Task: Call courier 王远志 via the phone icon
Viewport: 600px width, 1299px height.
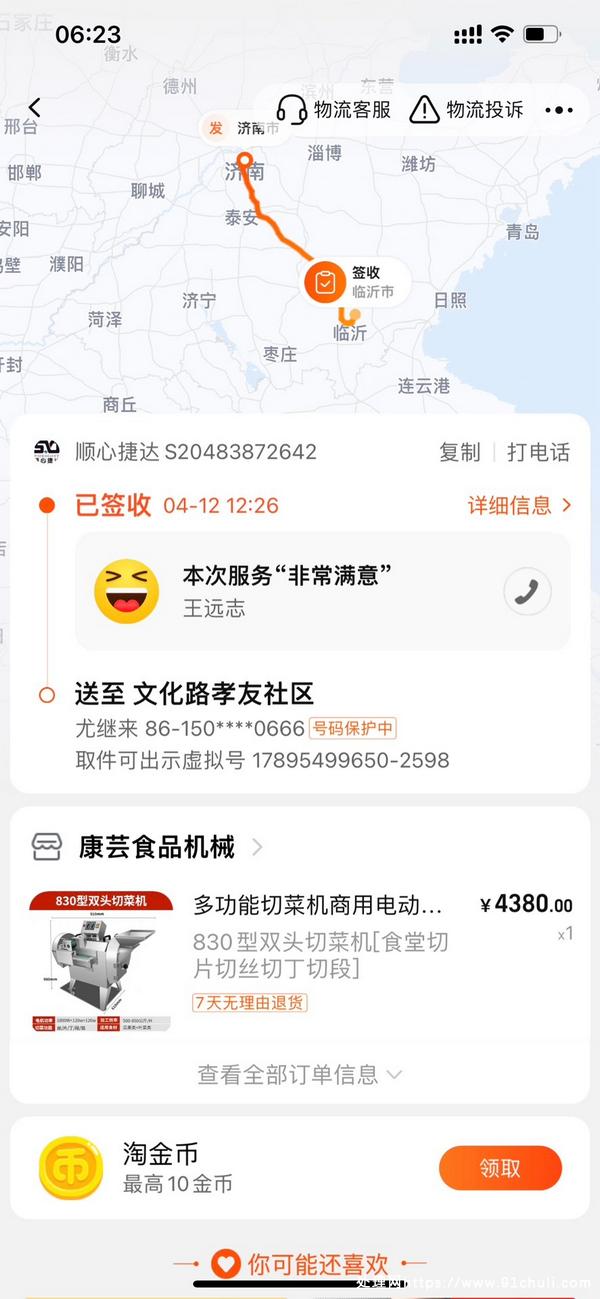Action: pyautogui.click(x=526, y=592)
